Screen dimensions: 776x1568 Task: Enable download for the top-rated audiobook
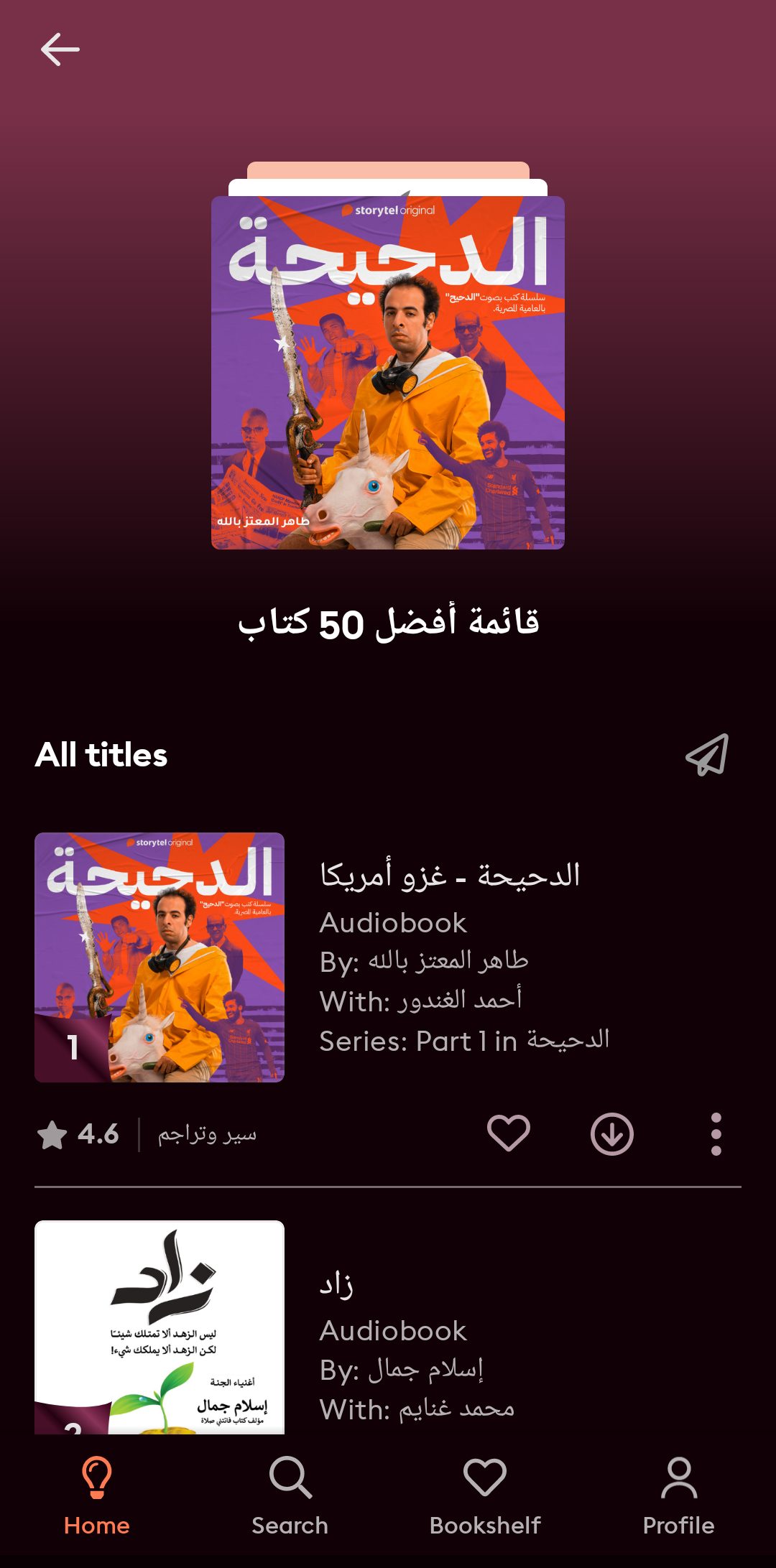pos(611,1131)
